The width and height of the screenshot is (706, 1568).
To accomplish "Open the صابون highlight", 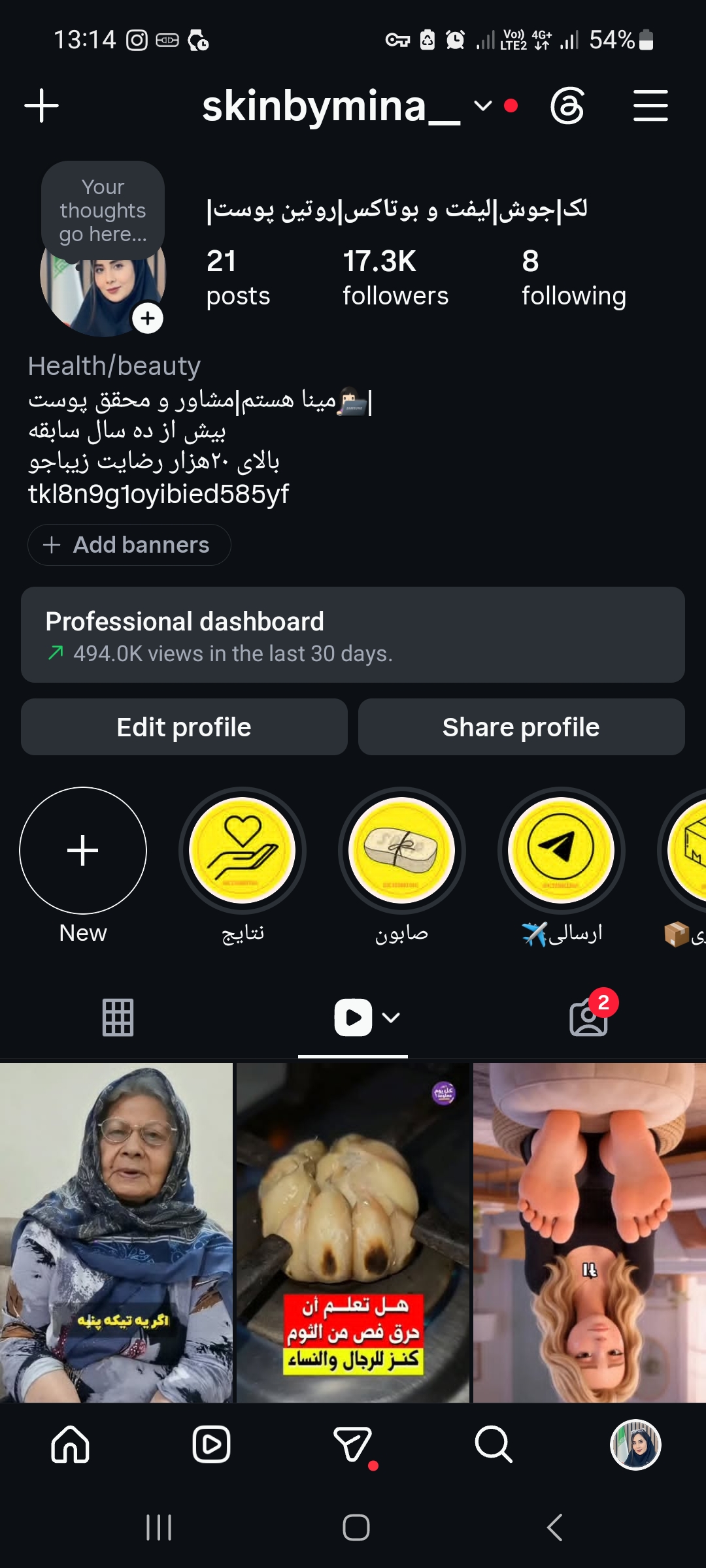I will pos(402,851).
